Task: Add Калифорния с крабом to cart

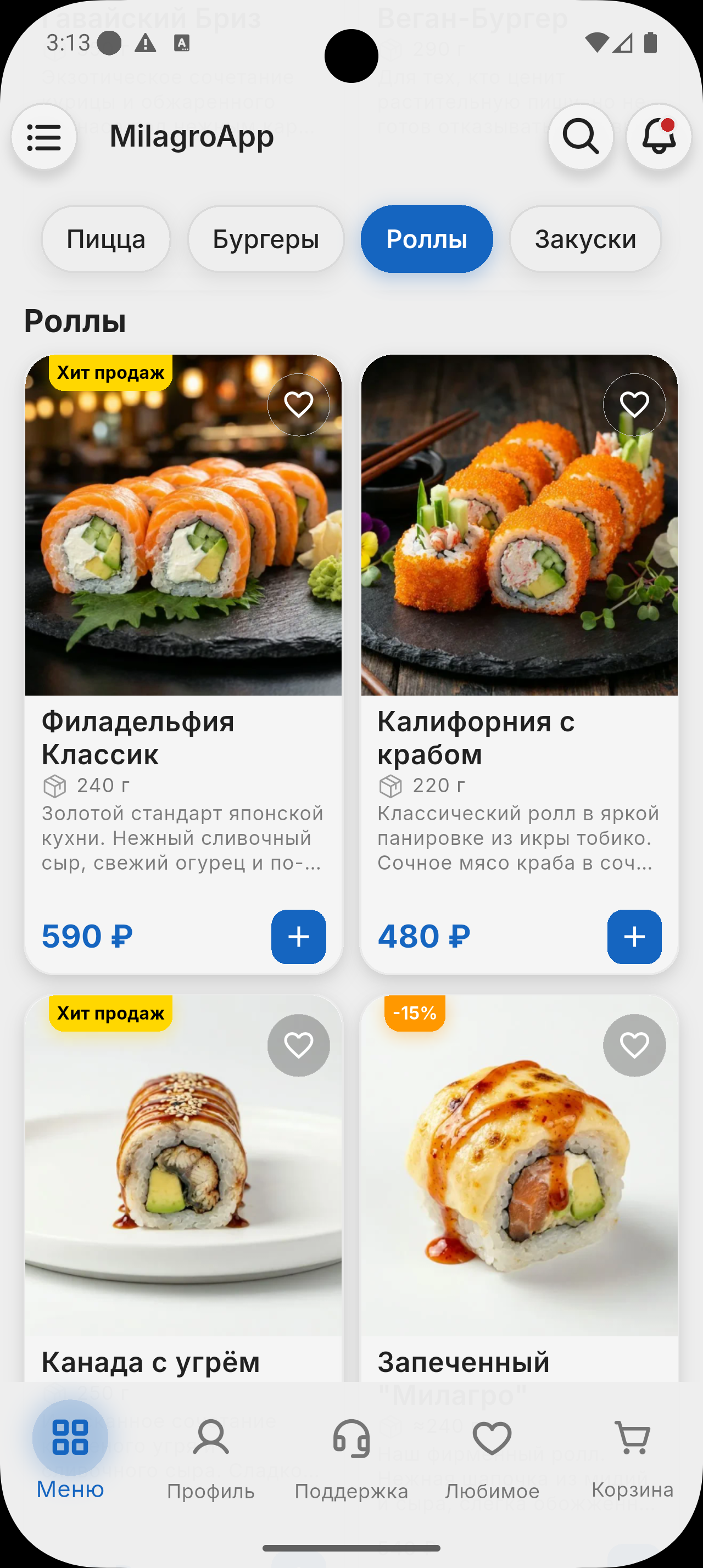Action: pyautogui.click(x=634, y=937)
